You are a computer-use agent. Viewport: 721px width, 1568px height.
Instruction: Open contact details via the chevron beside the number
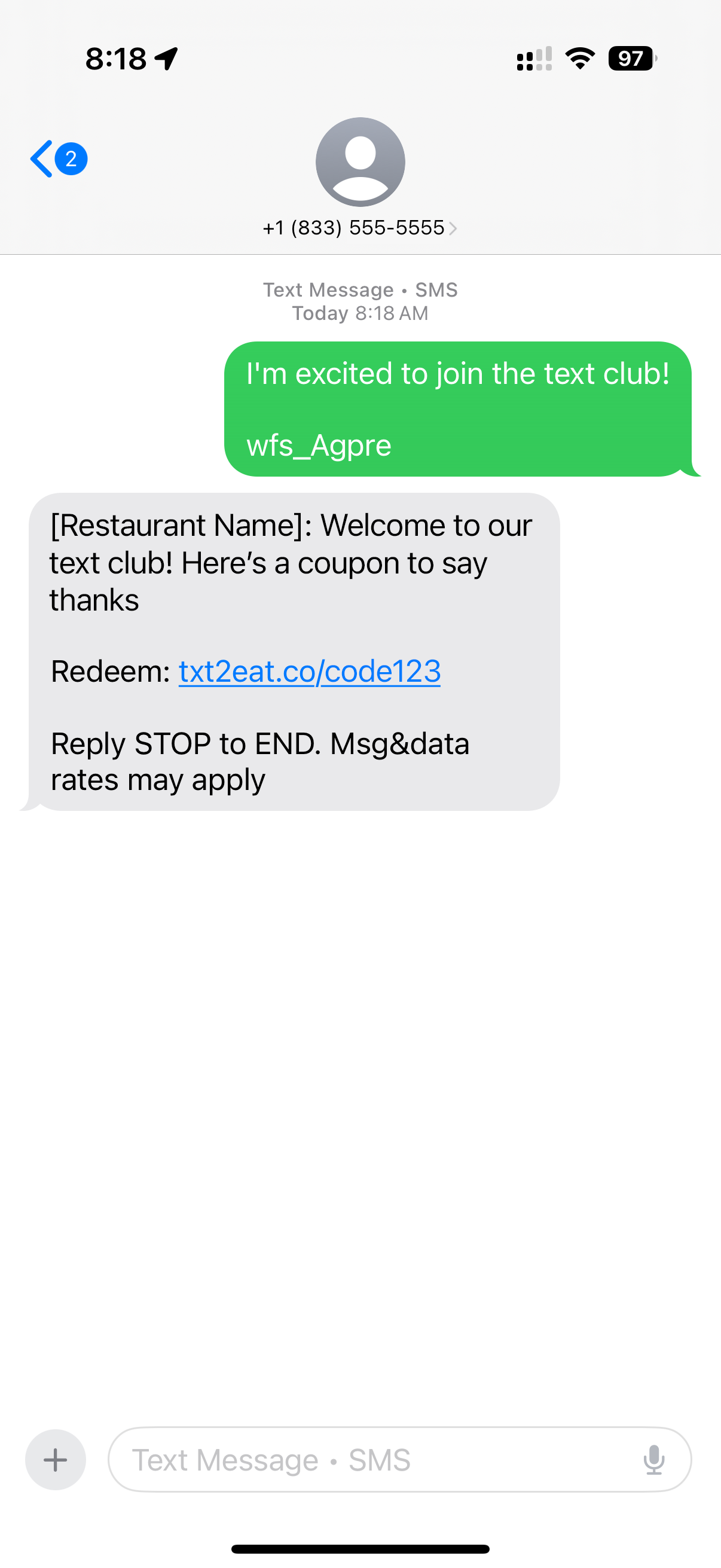pos(453,228)
